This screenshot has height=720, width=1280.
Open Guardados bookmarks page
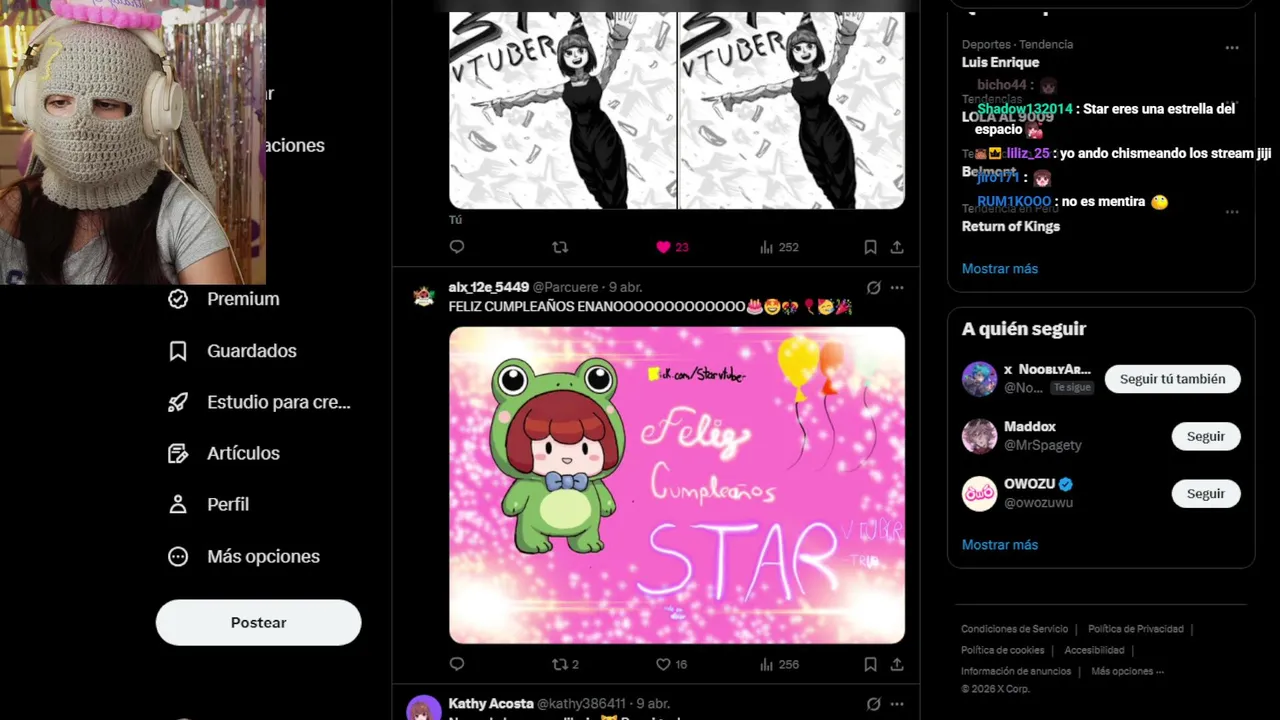click(x=251, y=351)
